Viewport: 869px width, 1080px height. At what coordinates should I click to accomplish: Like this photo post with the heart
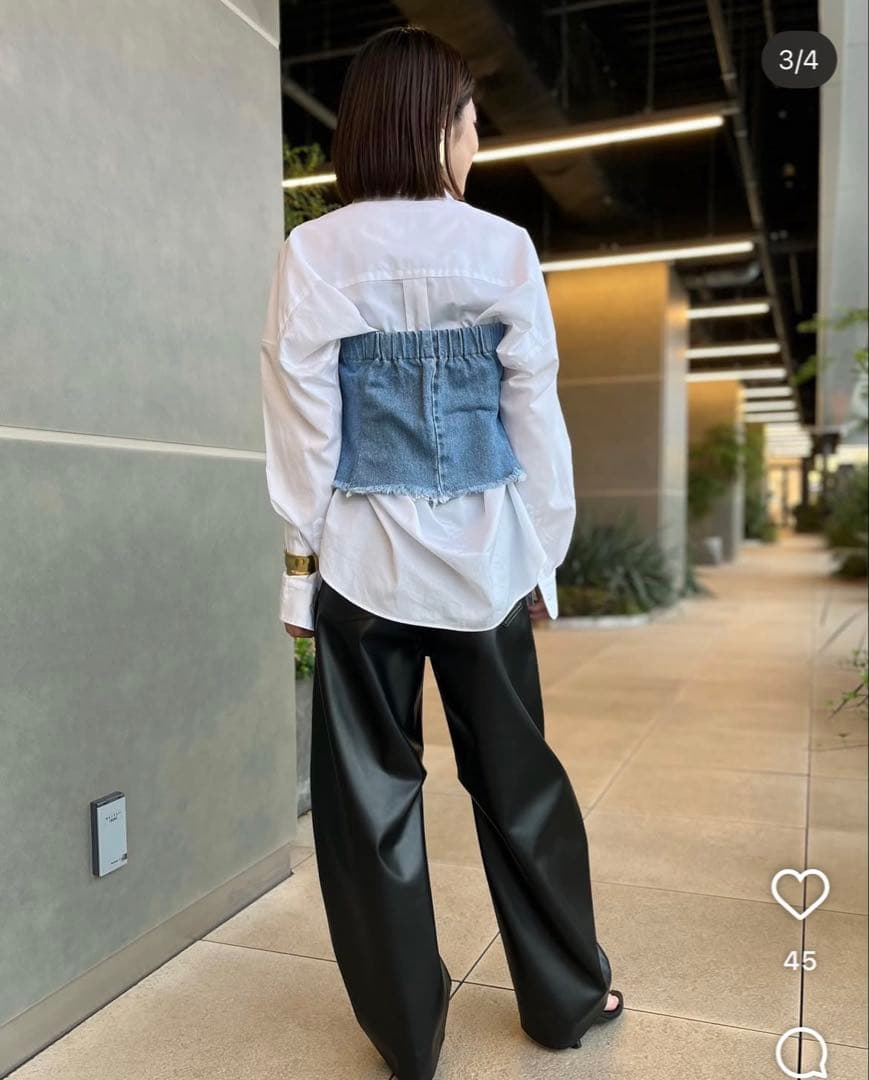point(800,892)
